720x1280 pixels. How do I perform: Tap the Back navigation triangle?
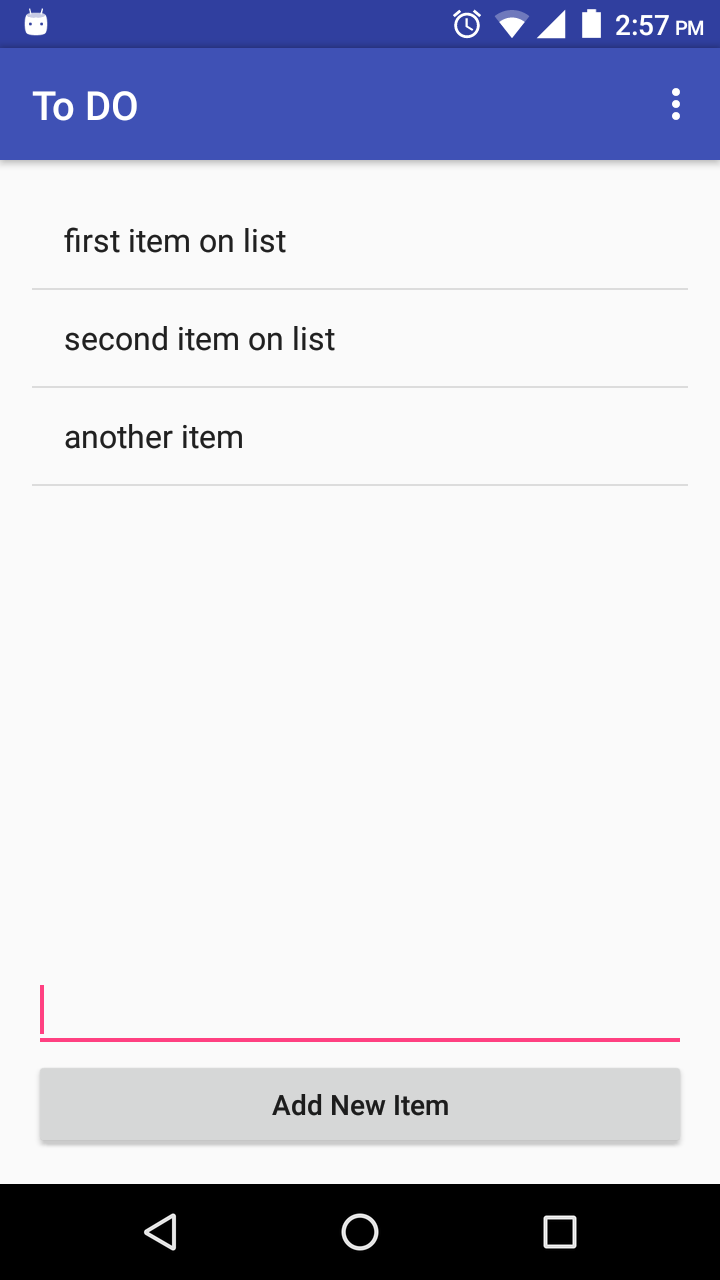[160, 1232]
